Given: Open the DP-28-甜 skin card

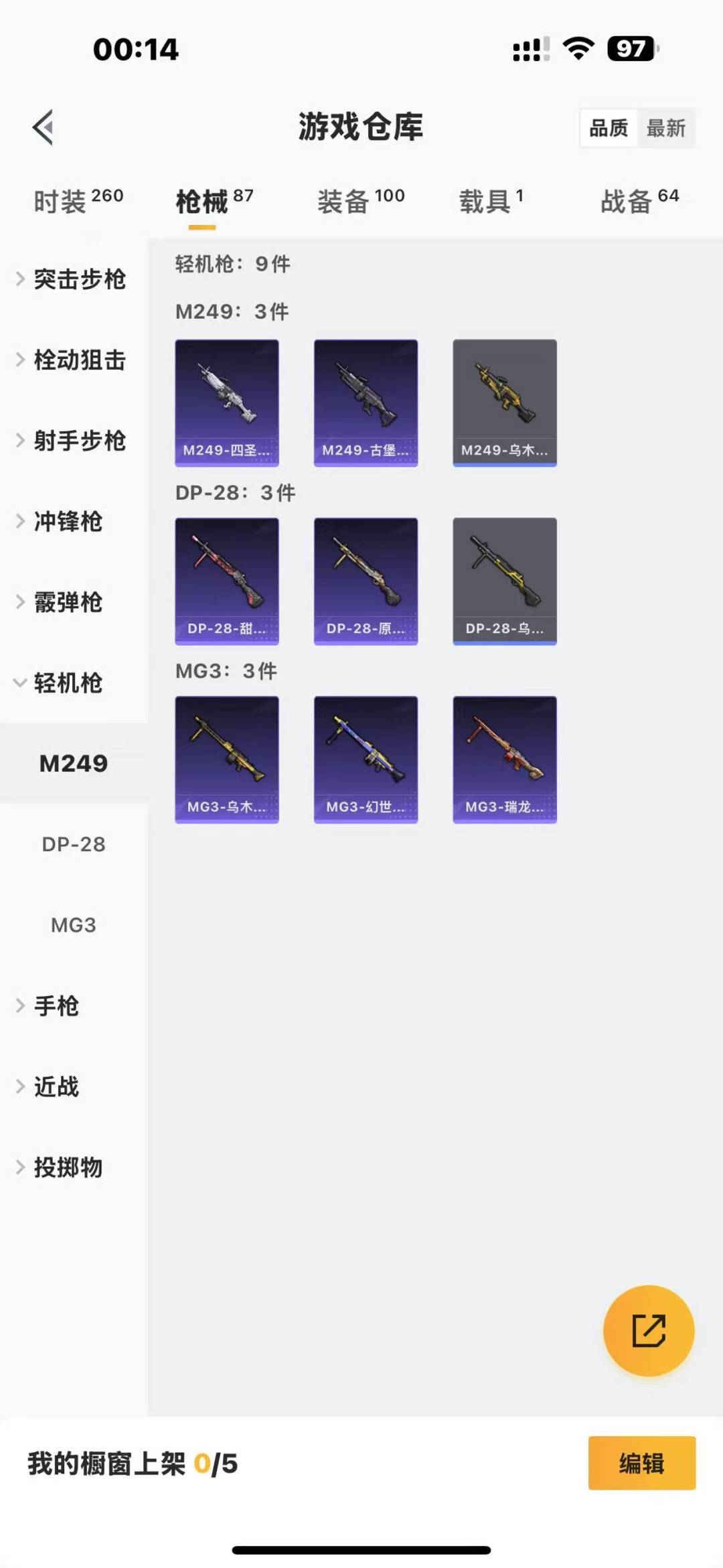Looking at the screenshot, I should 227,581.
